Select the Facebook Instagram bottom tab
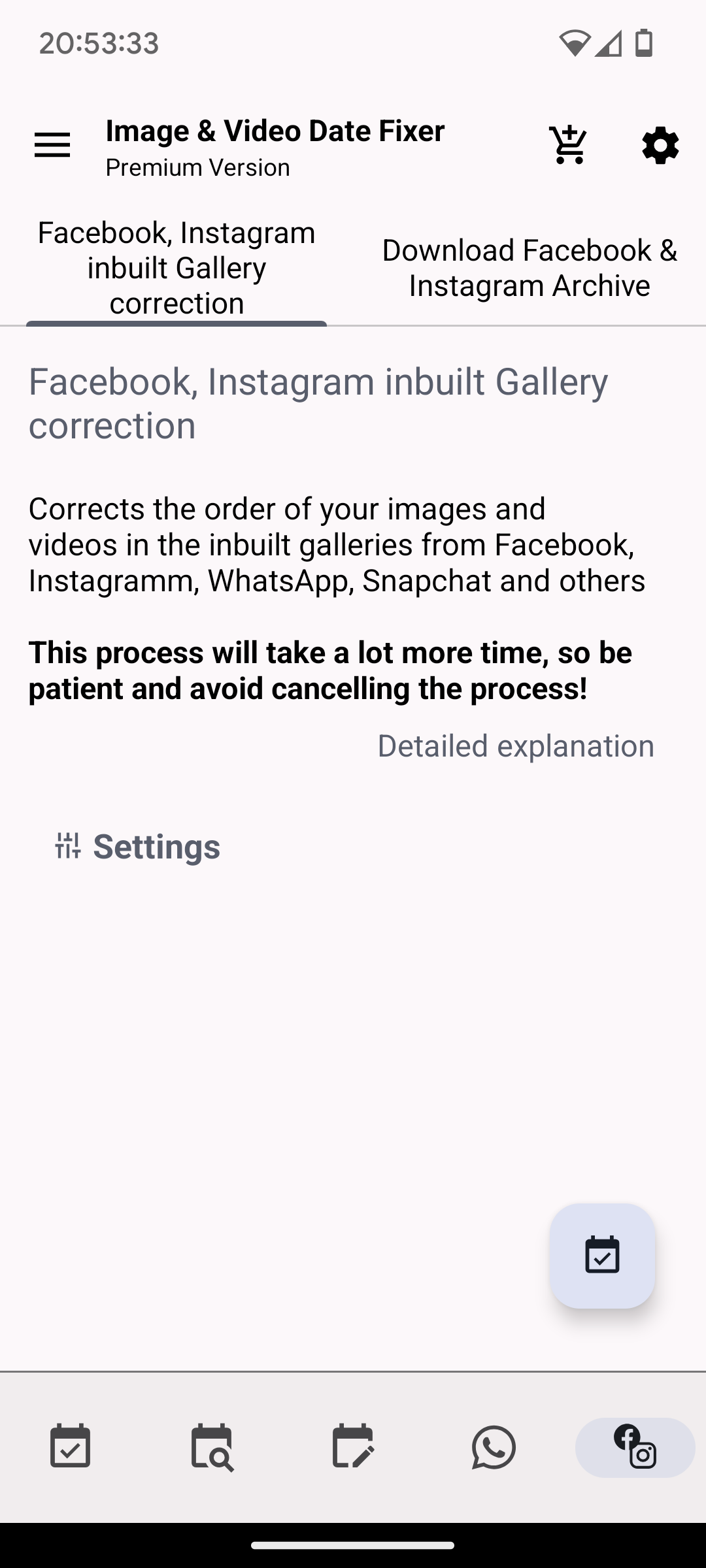 point(635,1447)
